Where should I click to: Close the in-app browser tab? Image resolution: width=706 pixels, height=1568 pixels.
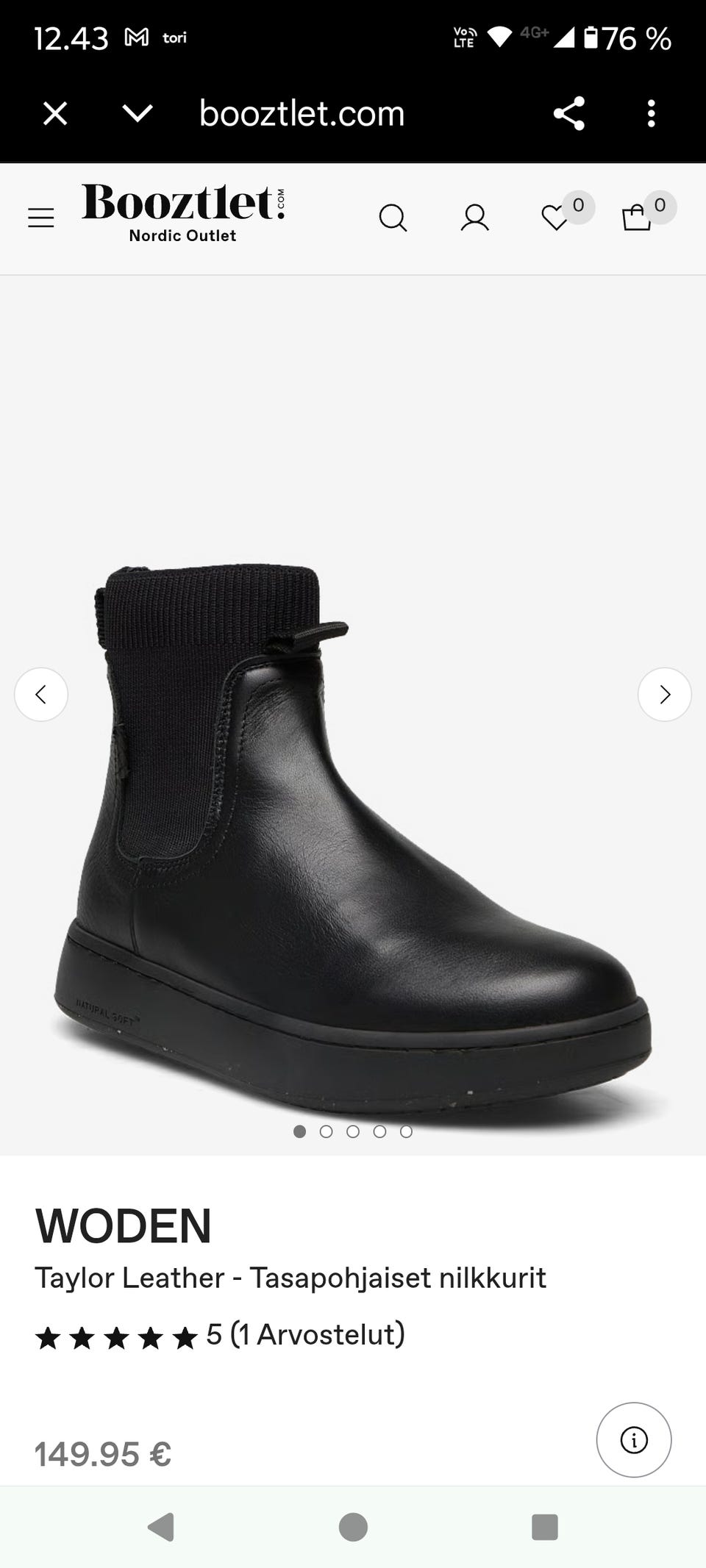(x=55, y=114)
